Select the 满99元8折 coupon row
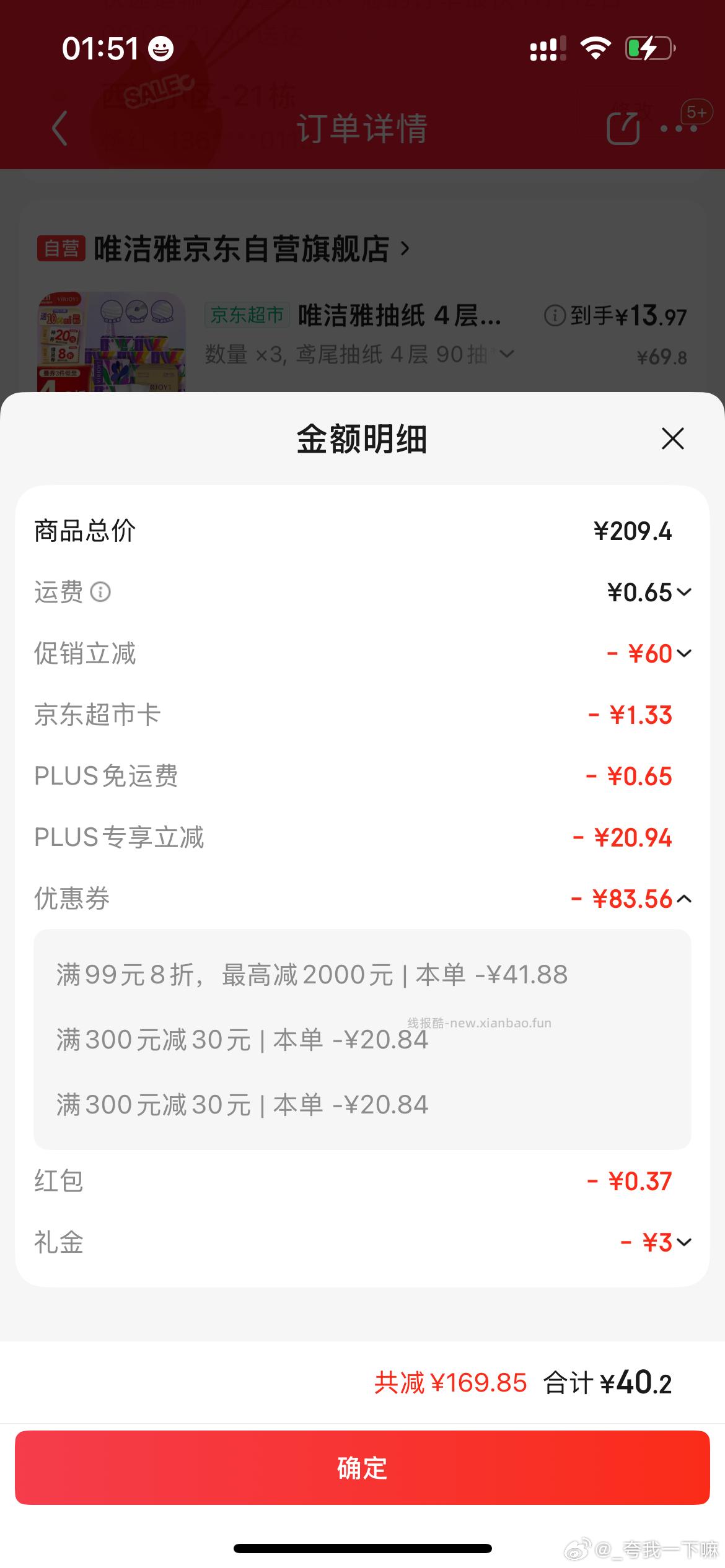725x1568 pixels. click(x=310, y=973)
